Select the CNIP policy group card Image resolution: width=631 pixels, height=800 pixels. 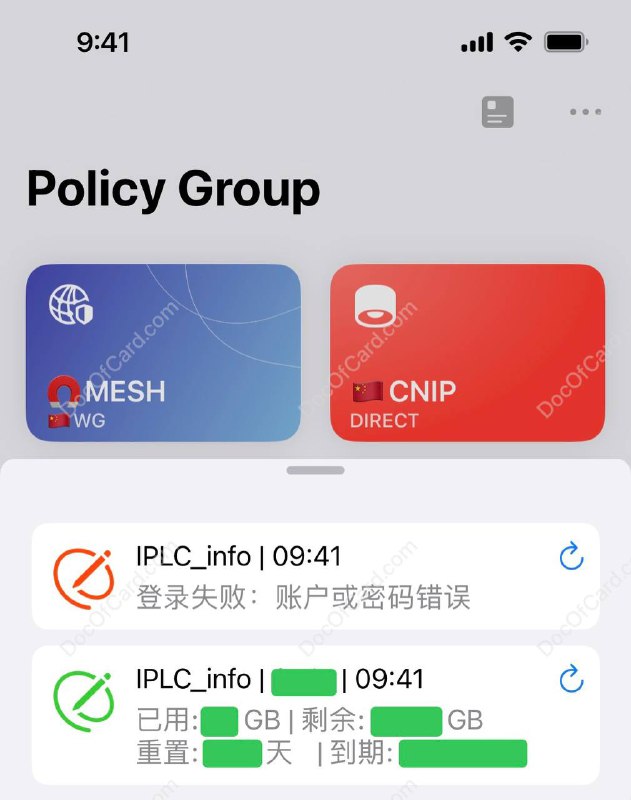(467, 352)
